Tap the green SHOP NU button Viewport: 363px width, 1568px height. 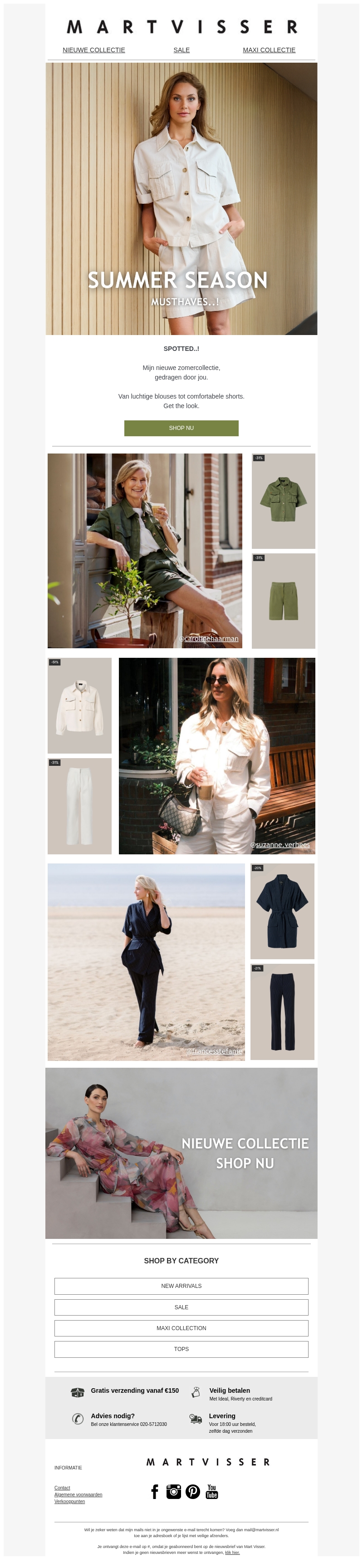(181, 428)
